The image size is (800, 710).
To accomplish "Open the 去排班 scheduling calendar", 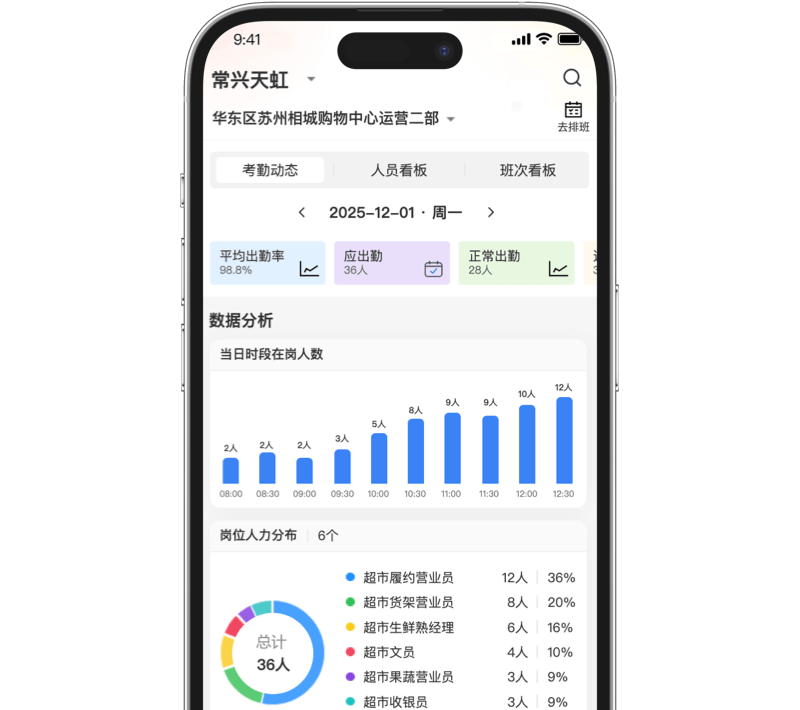I will (573, 116).
